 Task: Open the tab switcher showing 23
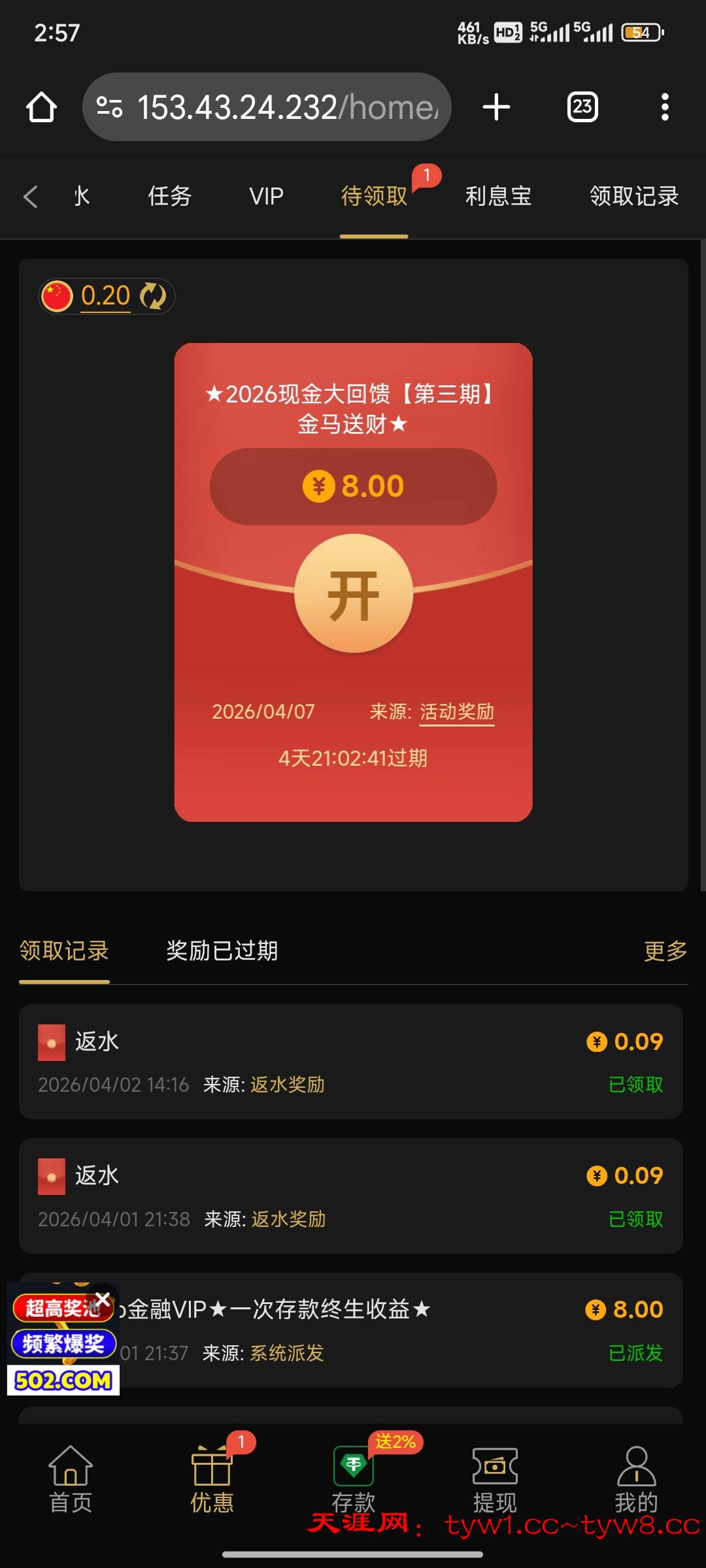click(582, 106)
